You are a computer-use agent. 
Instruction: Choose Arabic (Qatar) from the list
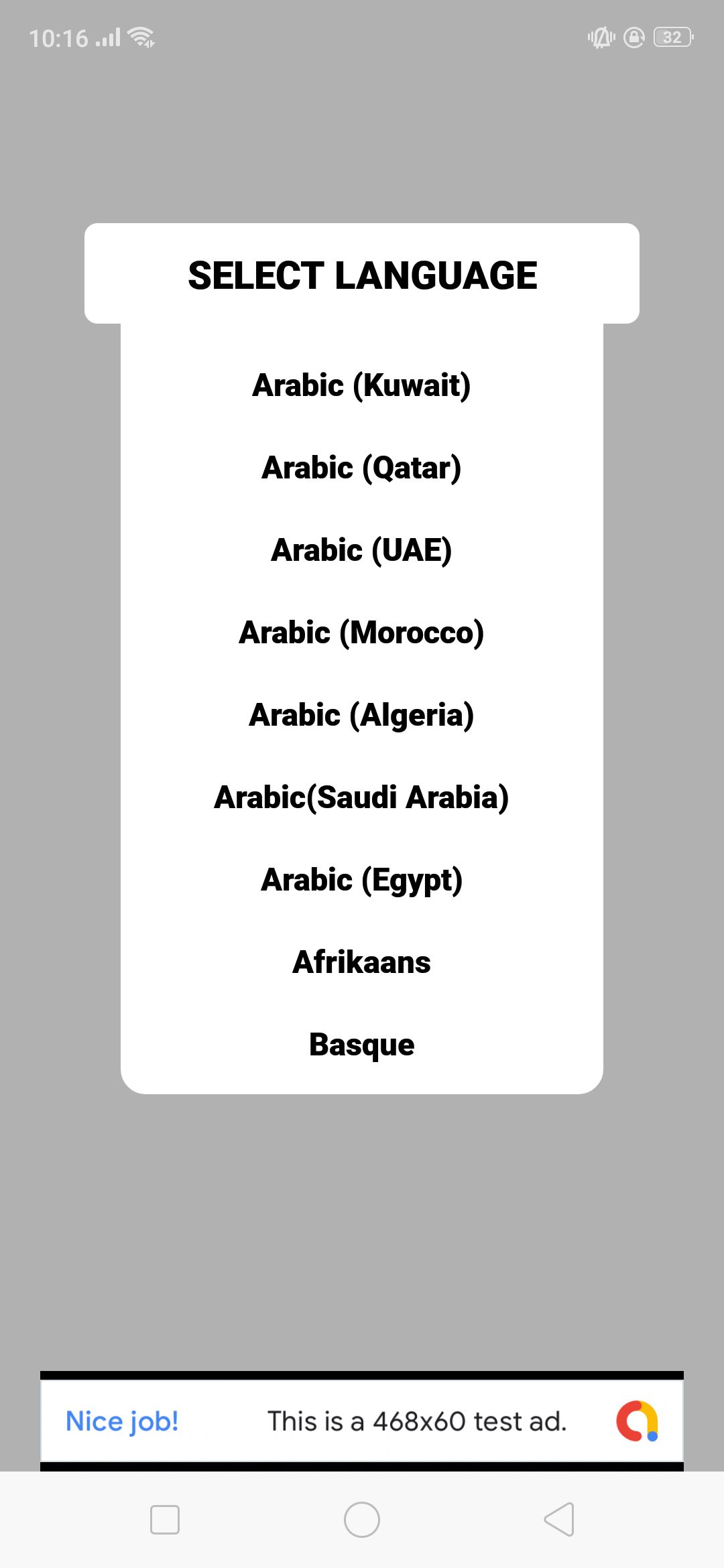pos(361,468)
